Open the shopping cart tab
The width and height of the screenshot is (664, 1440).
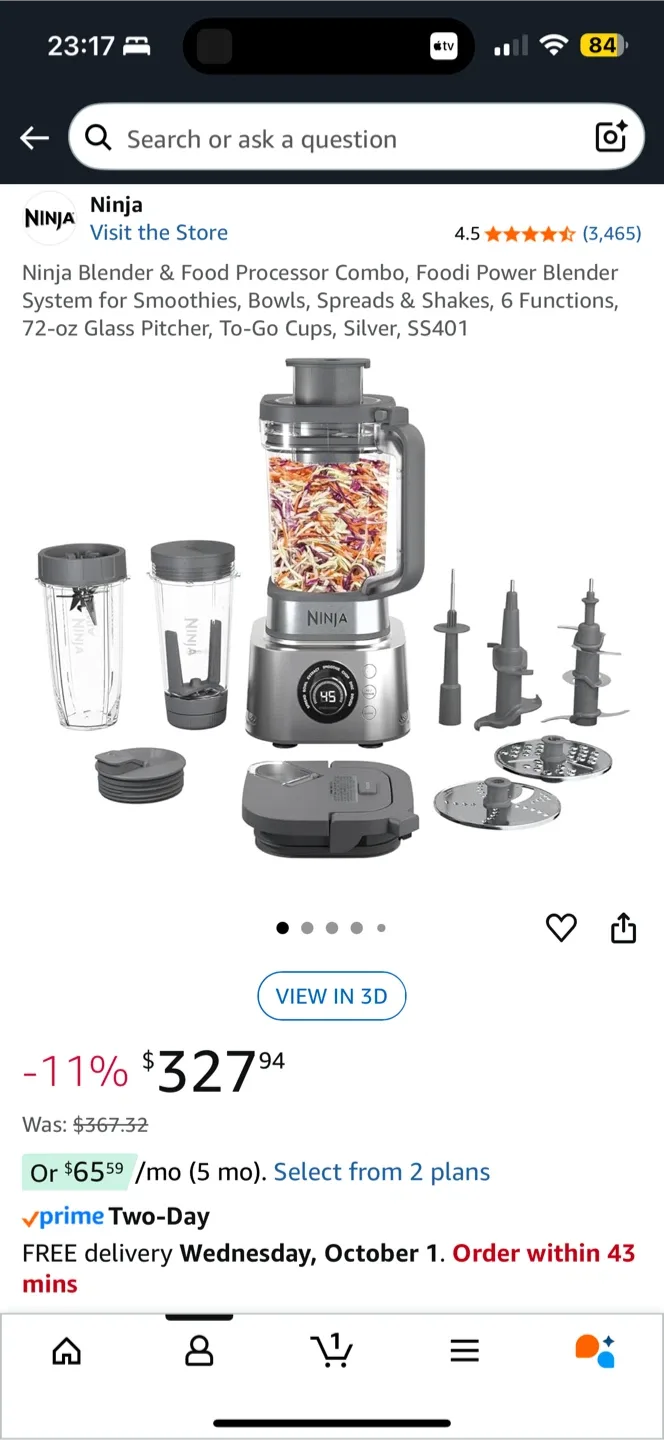tap(331, 1351)
